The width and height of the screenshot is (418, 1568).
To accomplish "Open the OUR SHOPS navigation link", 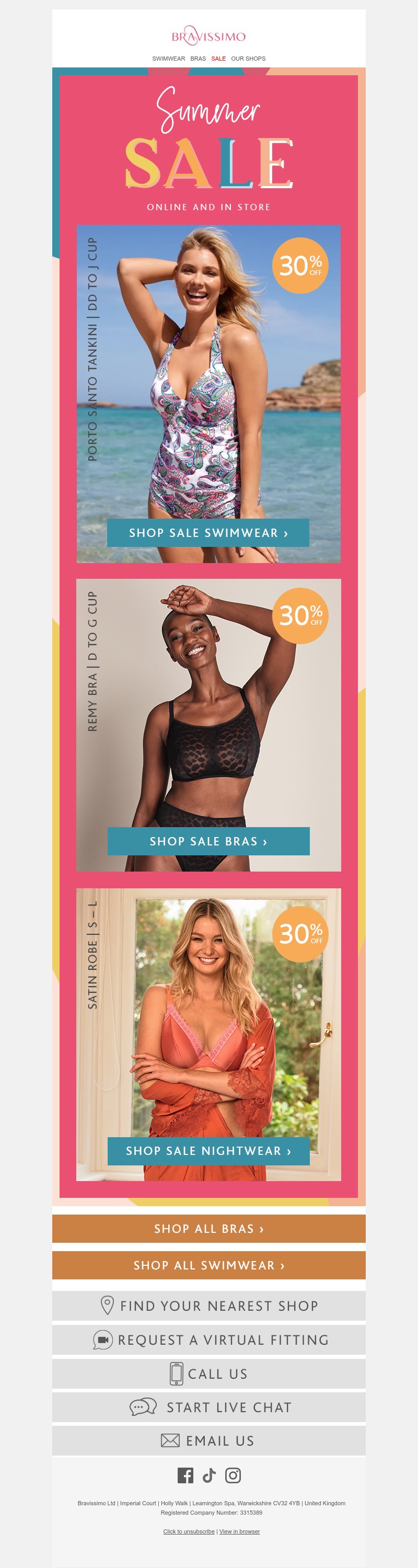I will click(248, 59).
